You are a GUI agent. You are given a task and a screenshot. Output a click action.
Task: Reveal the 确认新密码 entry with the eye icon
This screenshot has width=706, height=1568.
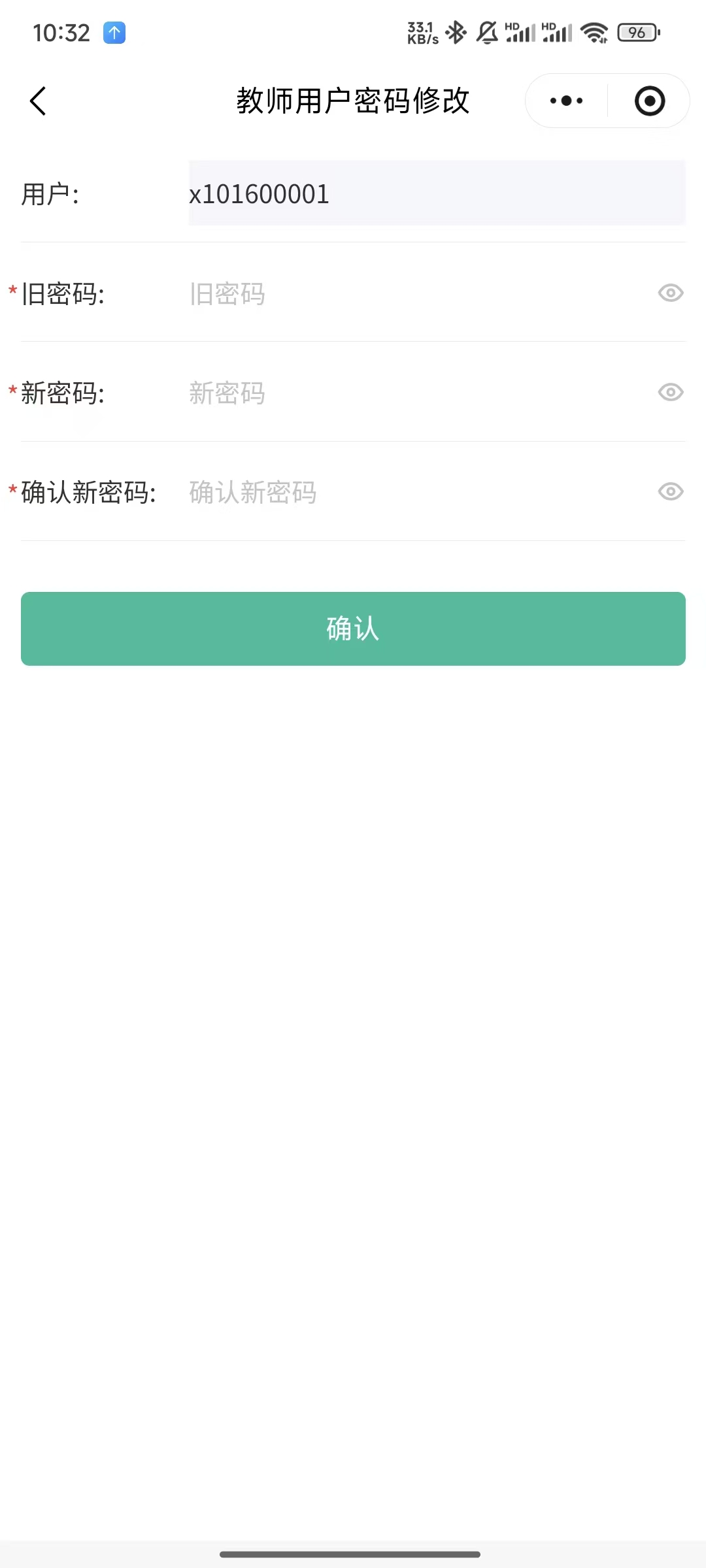tap(670, 492)
